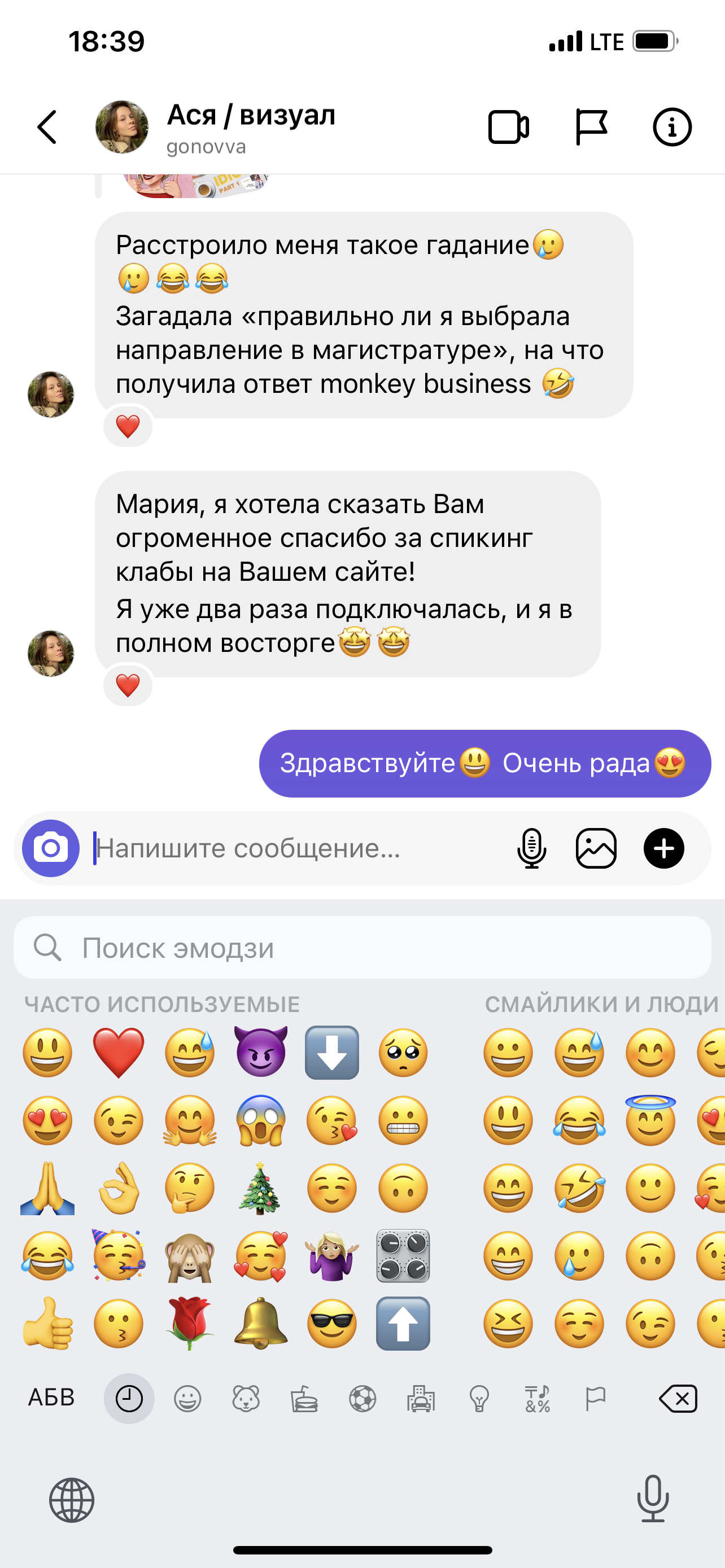
Task: Go back from the chat with Ася
Action: coord(47,127)
